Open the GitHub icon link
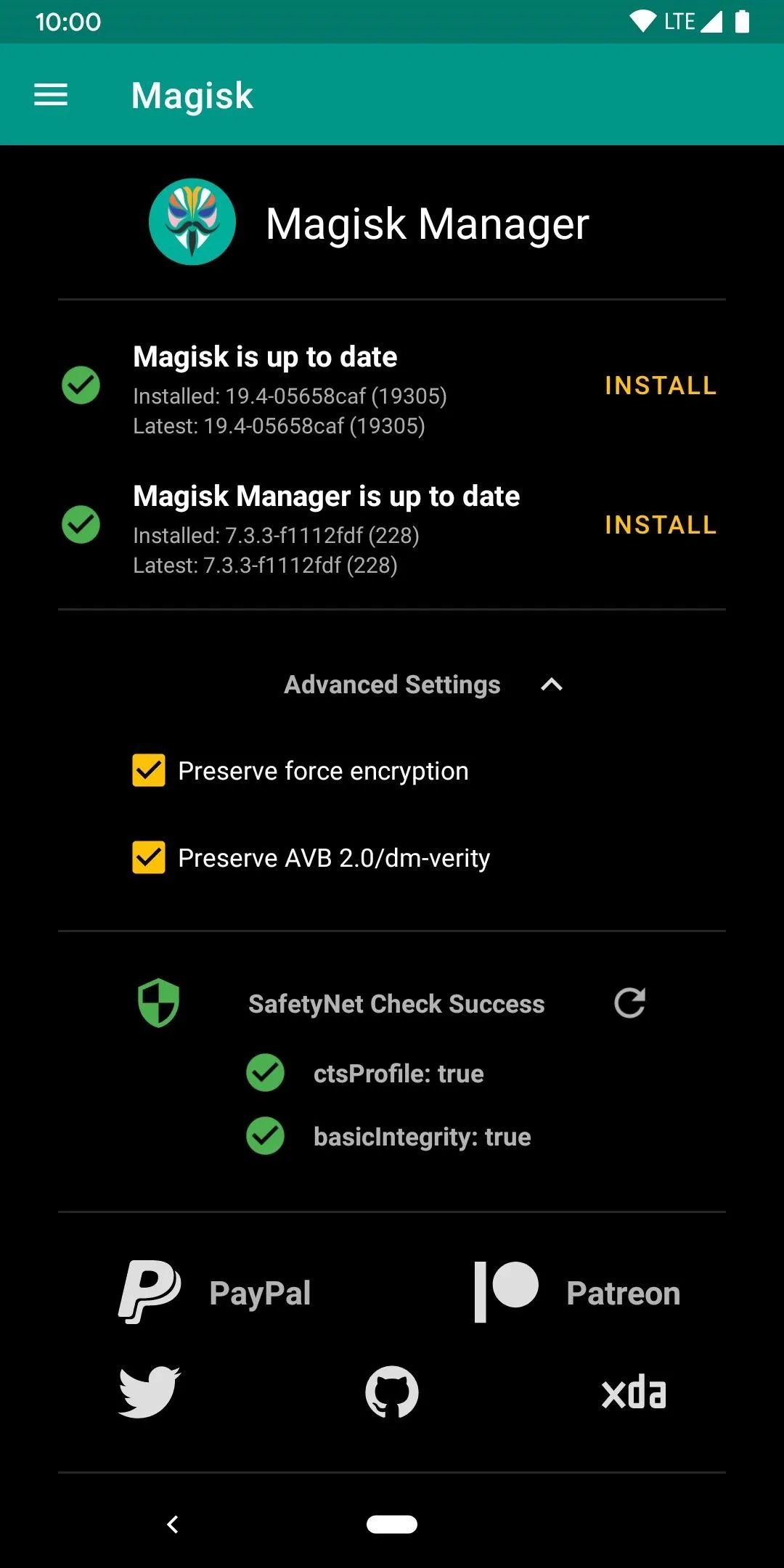784x1568 pixels. click(x=392, y=1392)
